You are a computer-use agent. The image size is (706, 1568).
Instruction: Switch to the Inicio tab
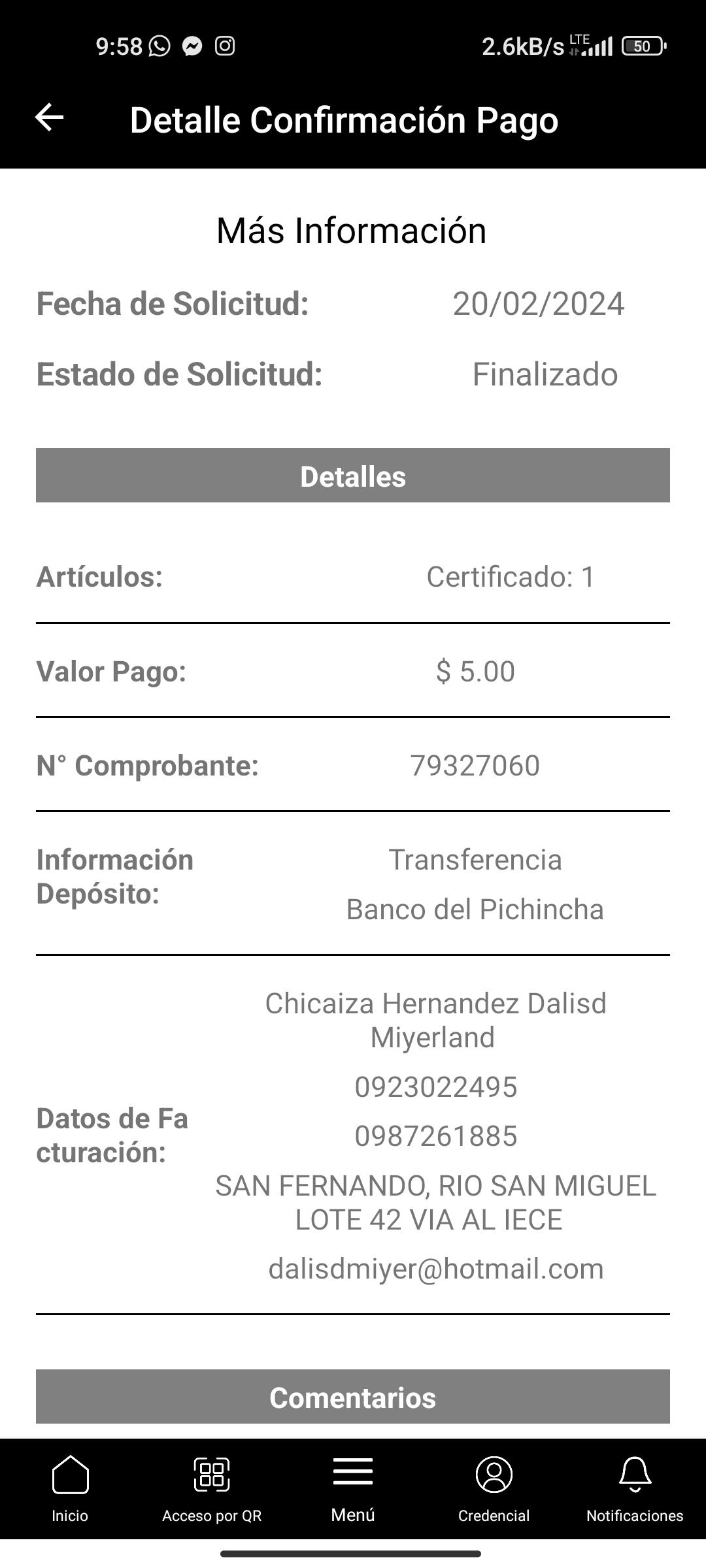pos(70,1487)
